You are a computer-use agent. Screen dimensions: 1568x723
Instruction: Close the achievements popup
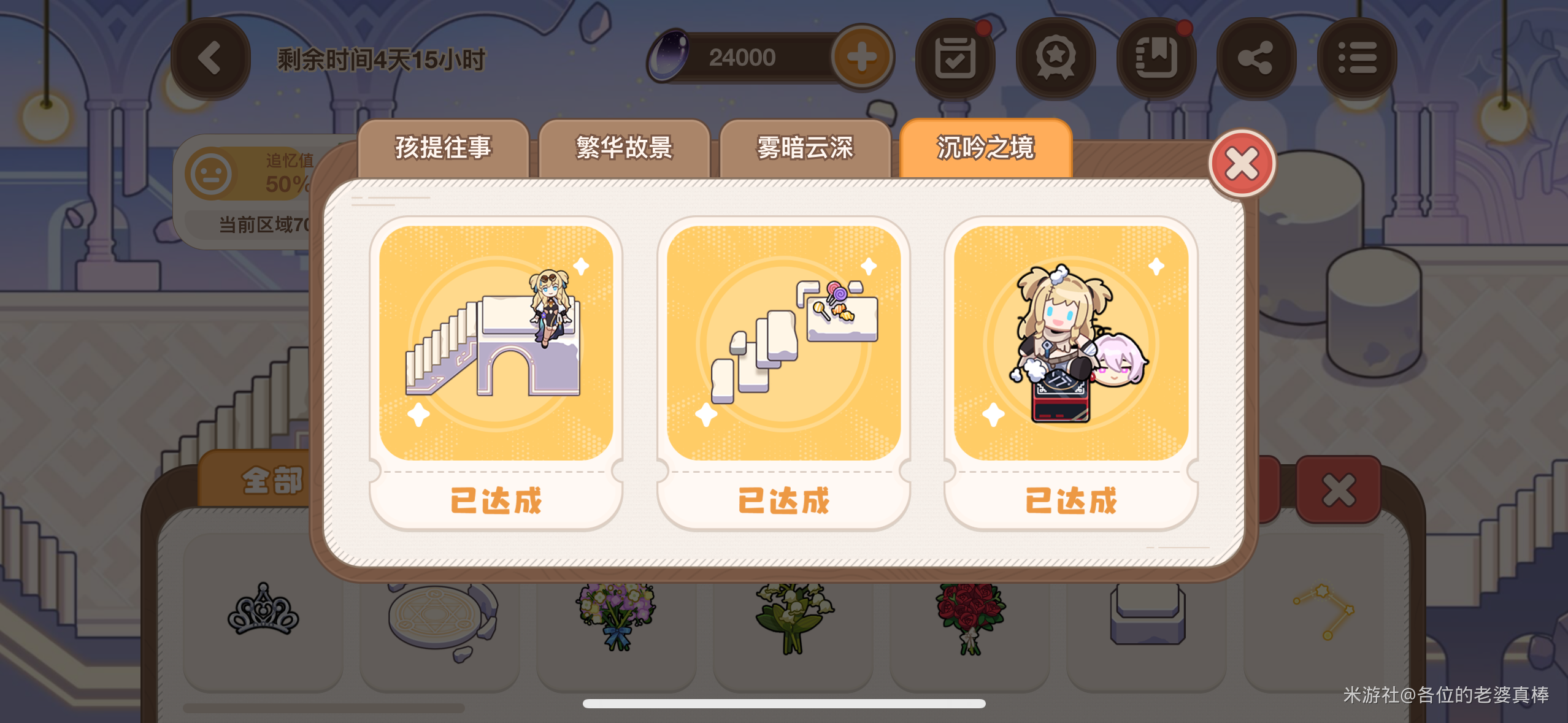[1242, 164]
